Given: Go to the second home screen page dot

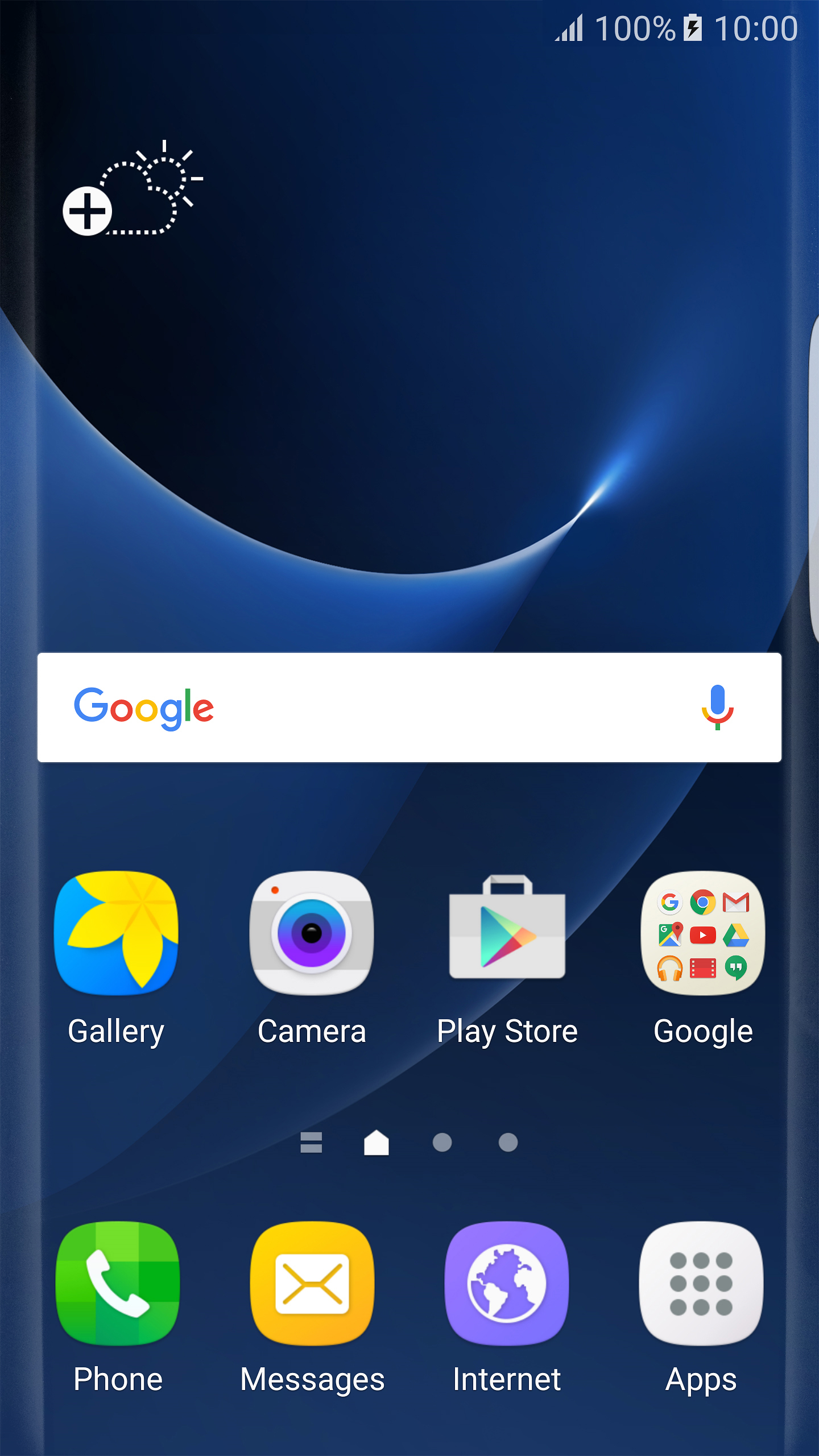Looking at the screenshot, I should [442, 1143].
